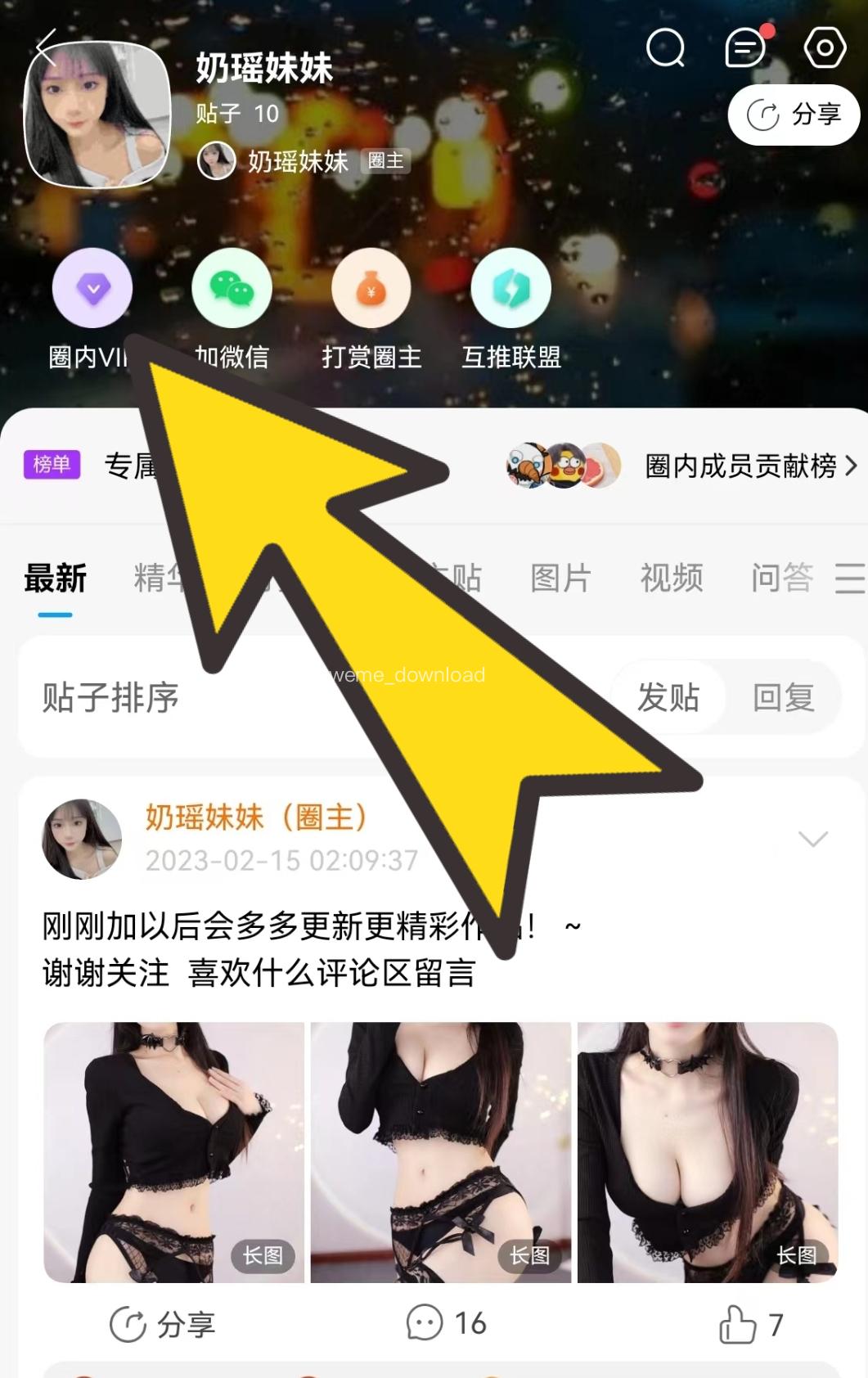Sort posts by 发贴
Viewport: 868px width, 1378px height.
point(668,698)
